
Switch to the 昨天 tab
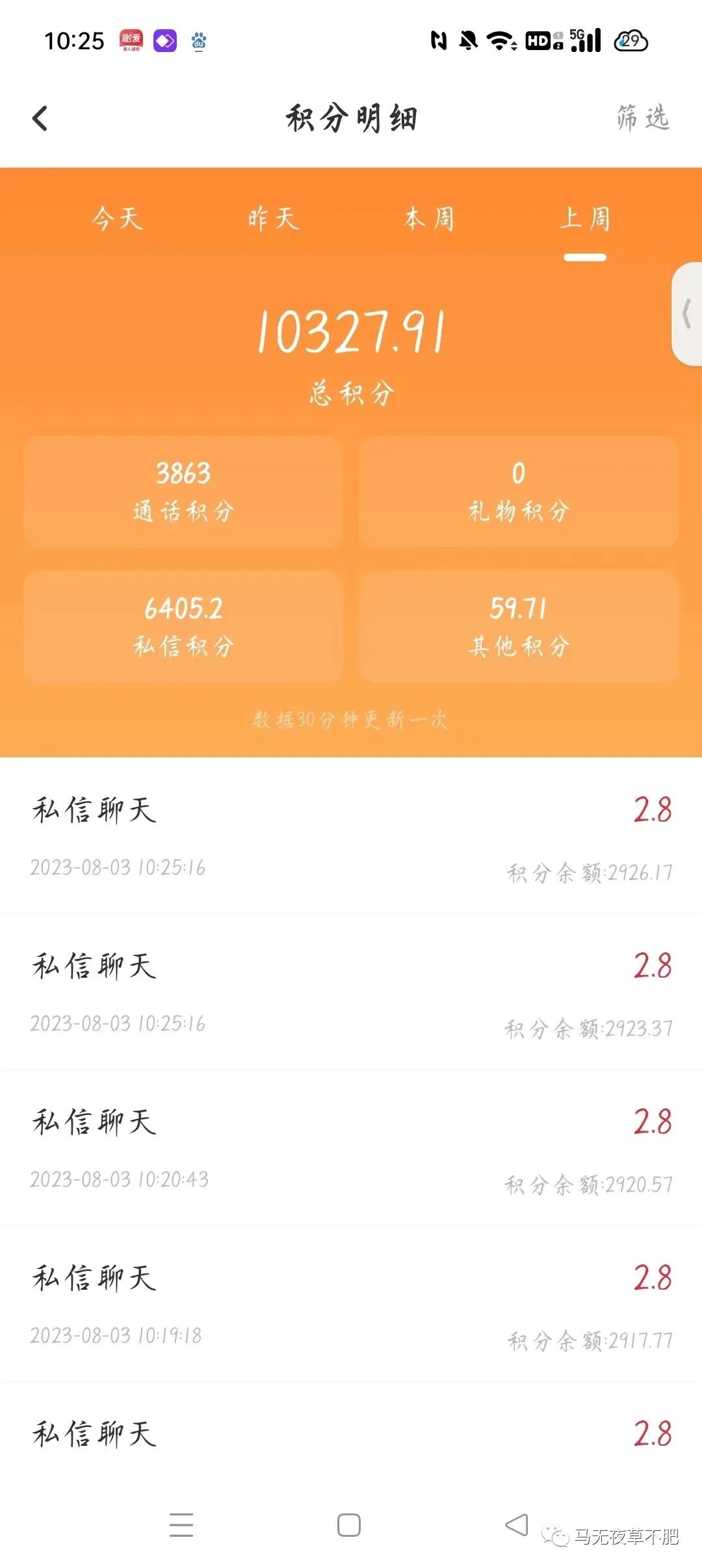(x=273, y=219)
